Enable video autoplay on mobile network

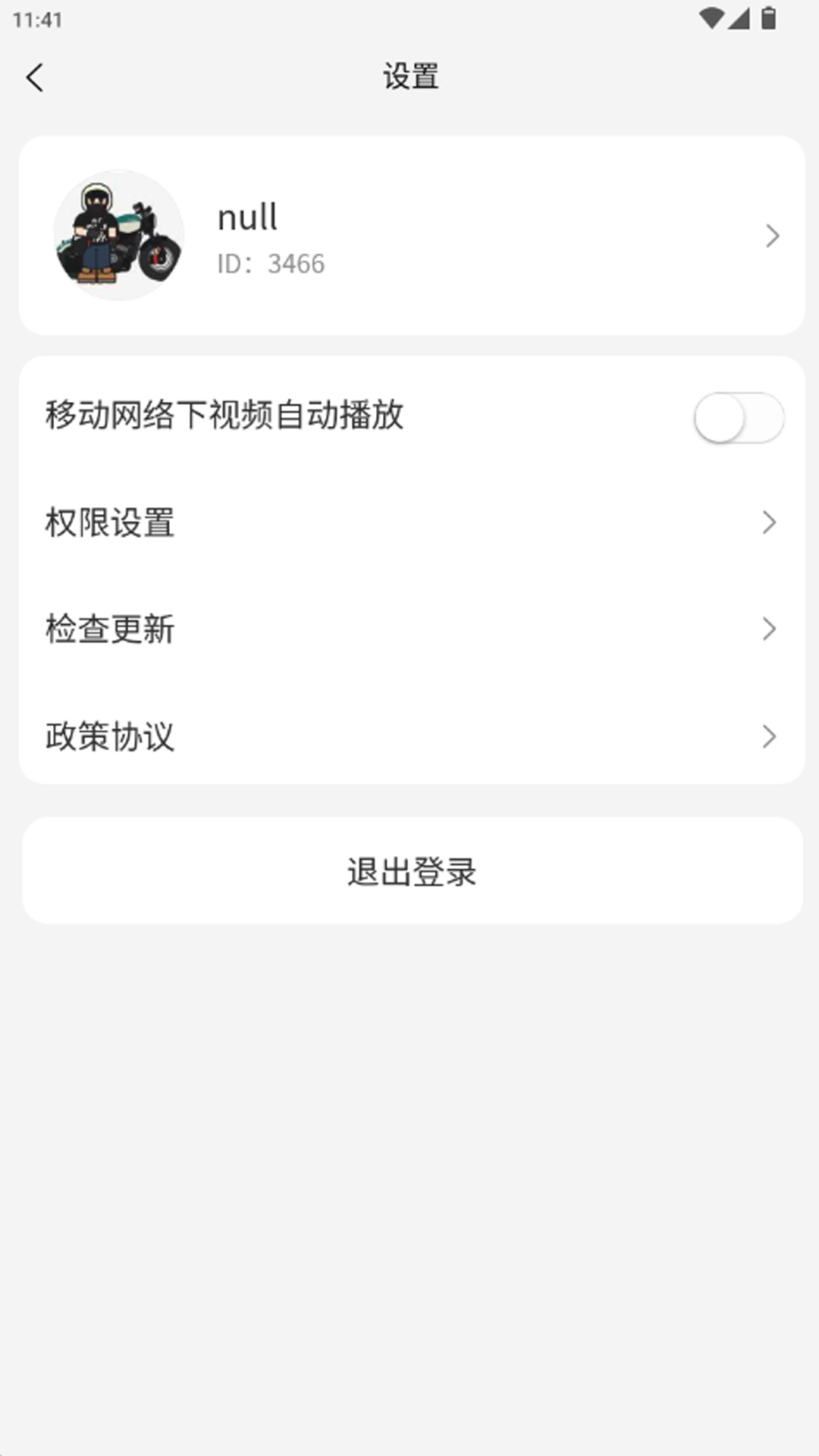[x=739, y=416]
